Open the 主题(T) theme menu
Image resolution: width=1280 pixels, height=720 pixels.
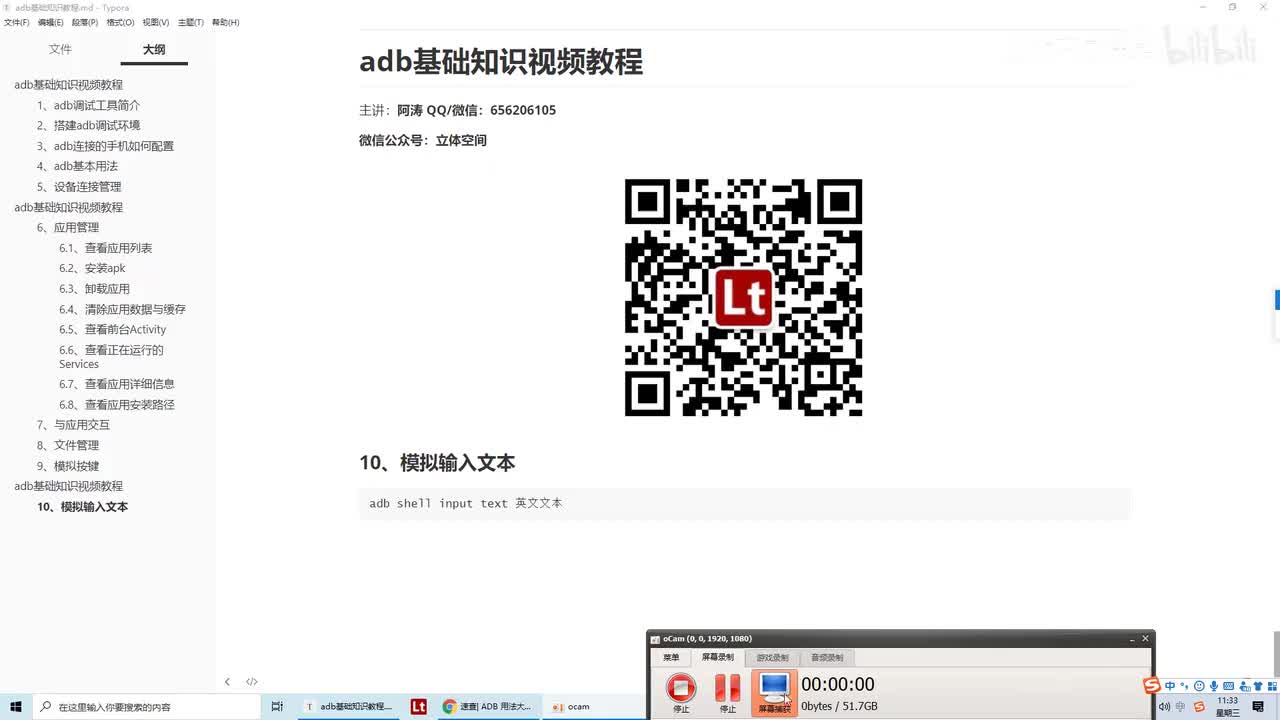pyautogui.click(x=190, y=22)
